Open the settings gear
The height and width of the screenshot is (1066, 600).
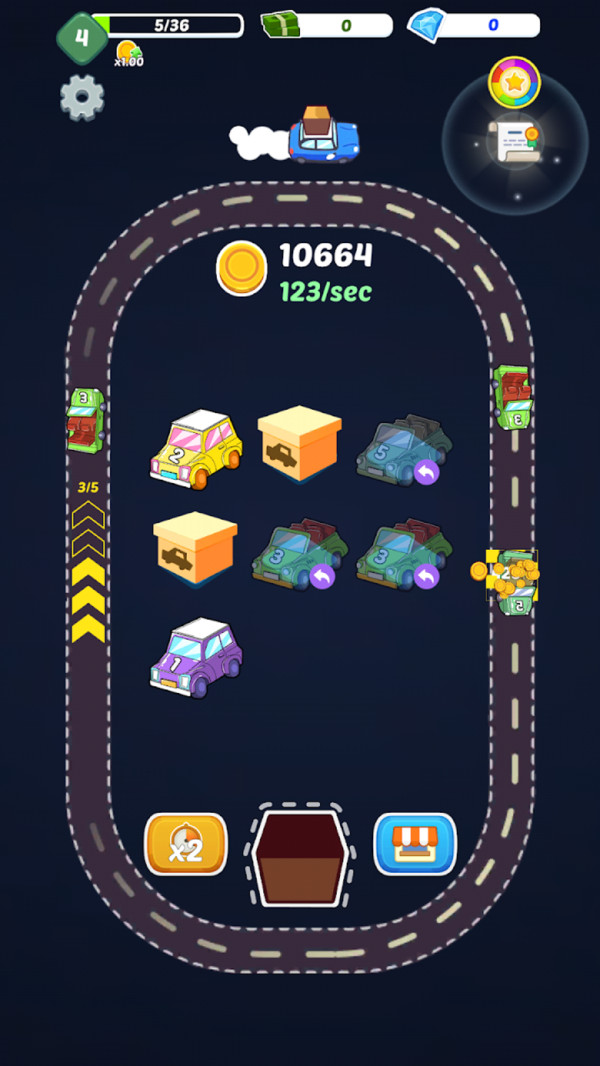click(82, 98)
